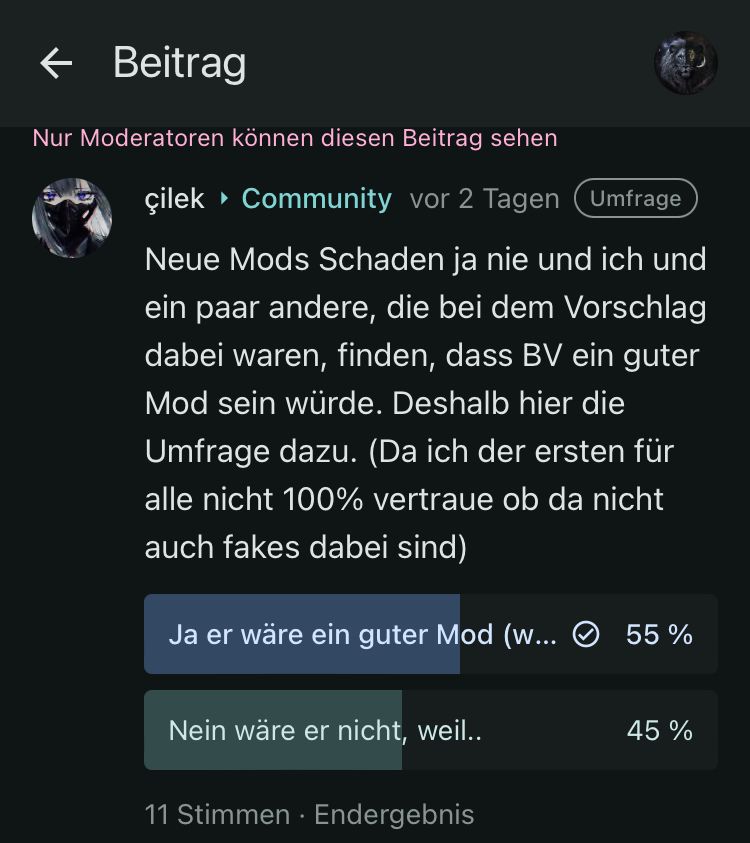Open the author name çilek
Screen dimensions: 750x843
(x=174, y=199)
